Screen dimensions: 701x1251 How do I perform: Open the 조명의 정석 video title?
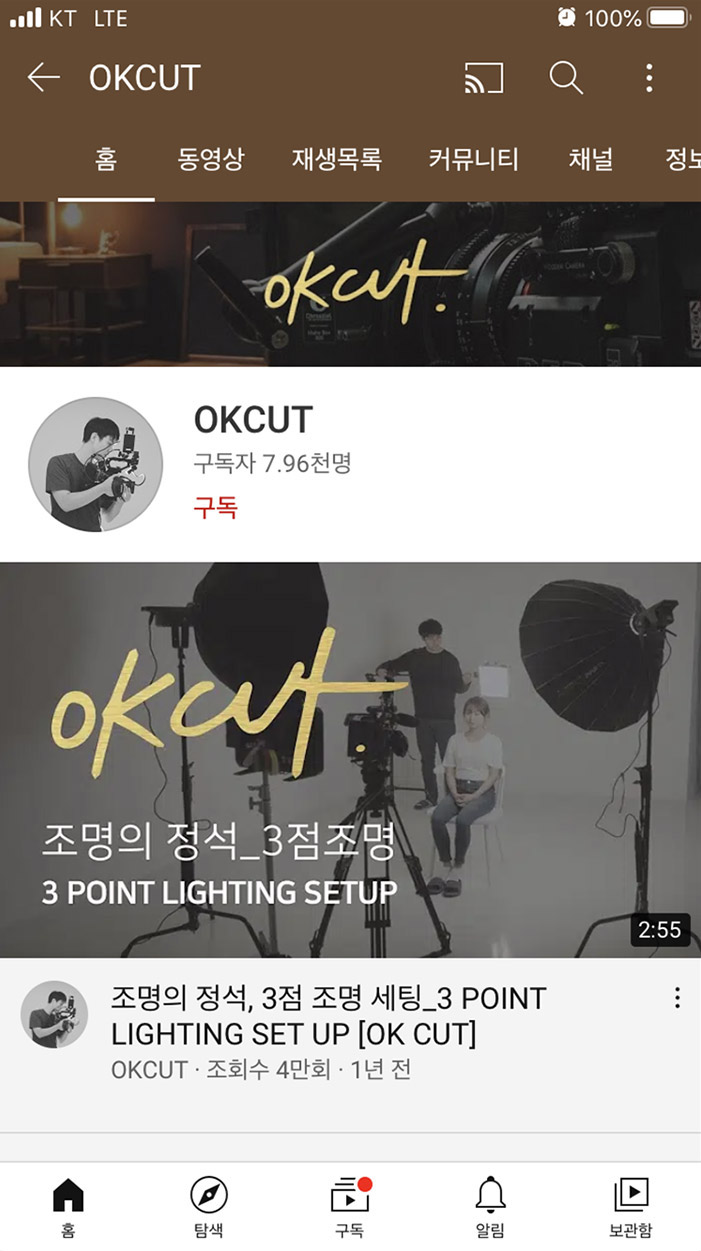[x=330, y=1015]
